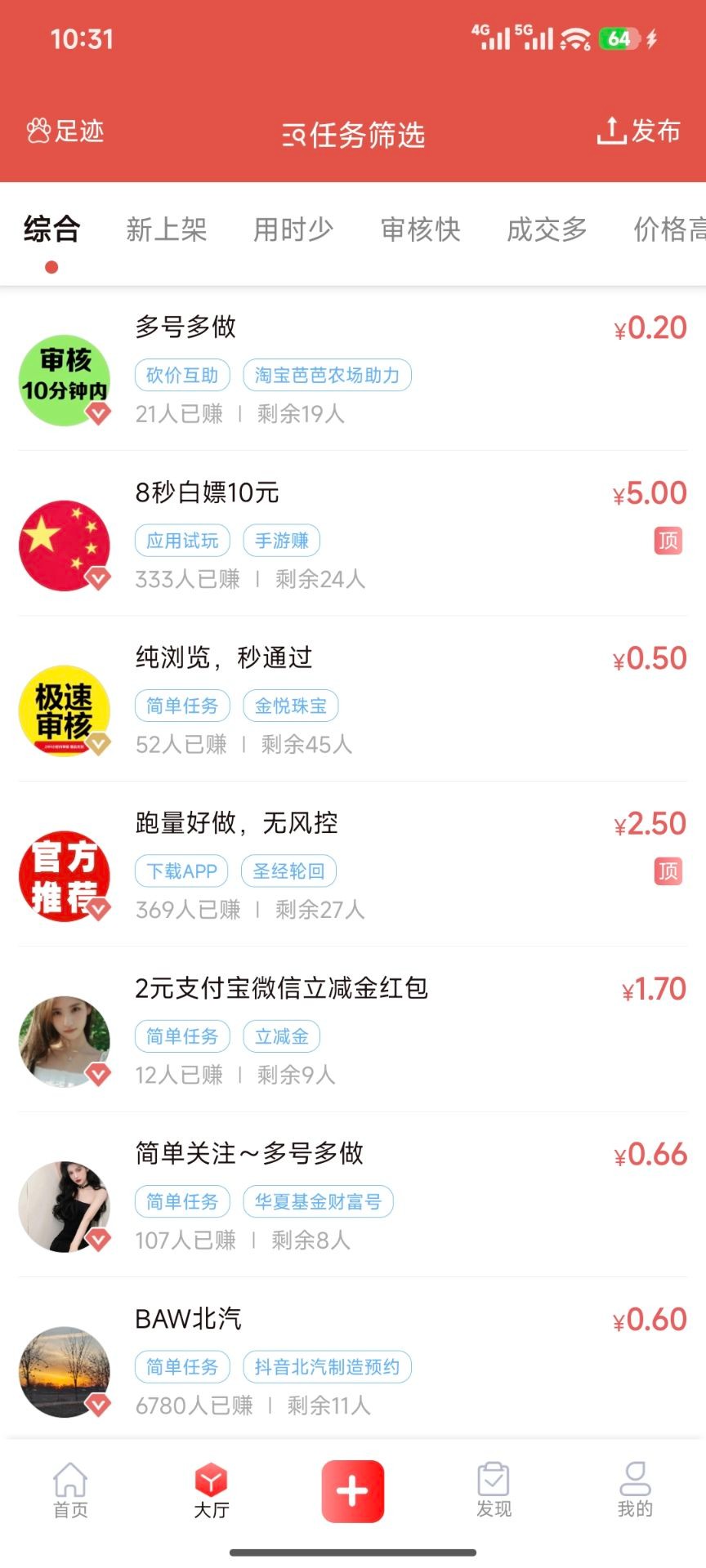Open the 8秒白嫖10元 task
The height and width of the screenshot is (1568, 706).
click(206, 493)
